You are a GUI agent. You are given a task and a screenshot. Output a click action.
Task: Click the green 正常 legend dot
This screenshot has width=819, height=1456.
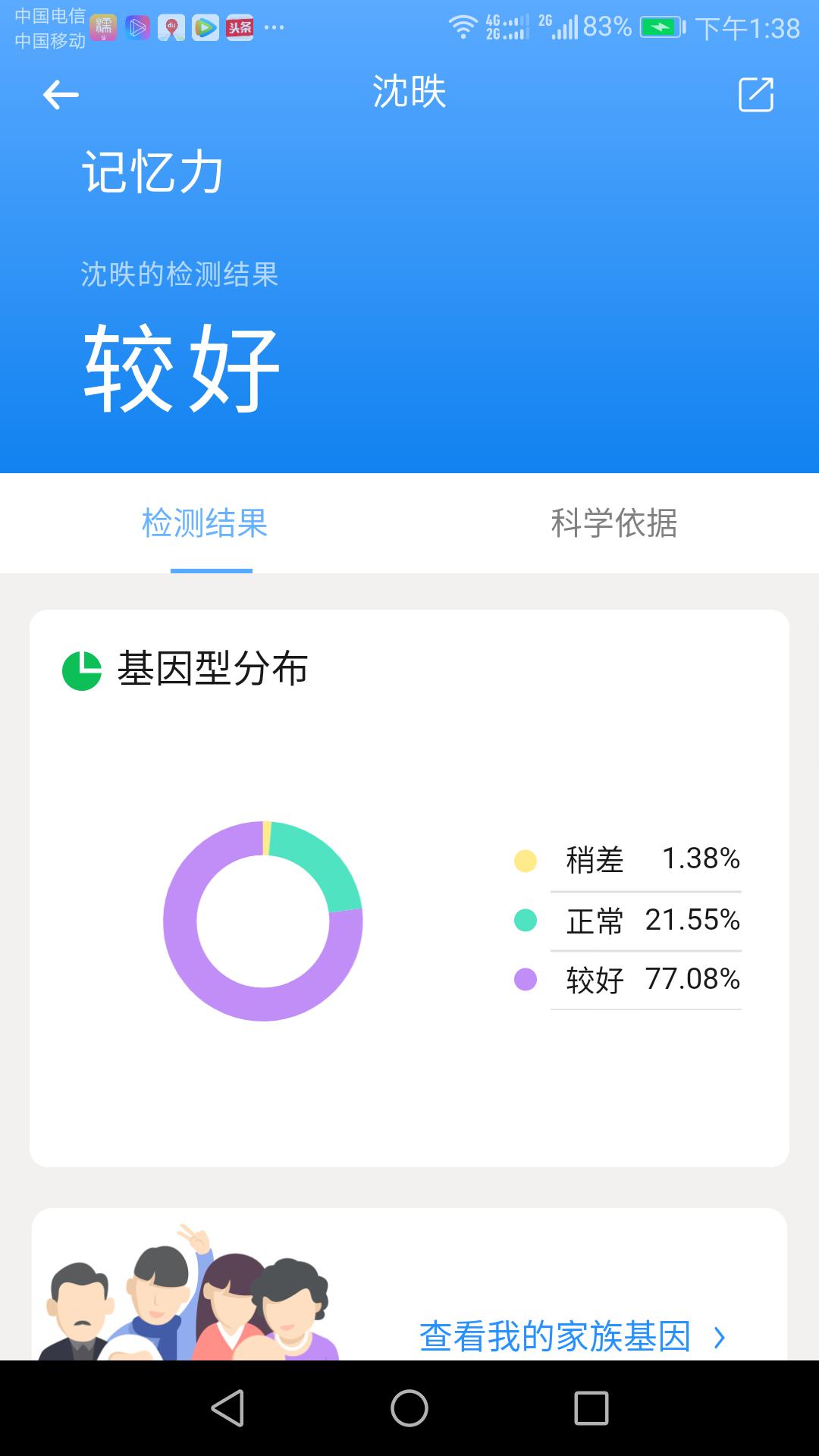[x=524, y=920]
